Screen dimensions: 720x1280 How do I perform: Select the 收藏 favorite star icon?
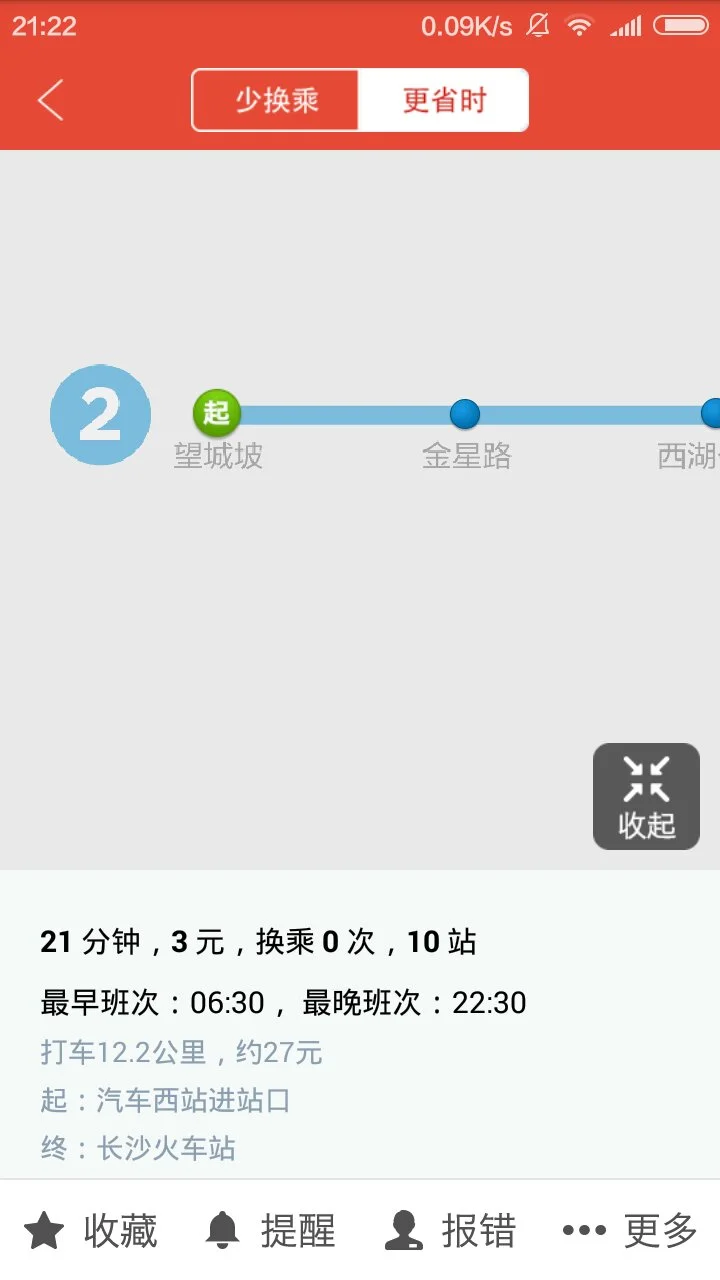[x=43, y=1230]
